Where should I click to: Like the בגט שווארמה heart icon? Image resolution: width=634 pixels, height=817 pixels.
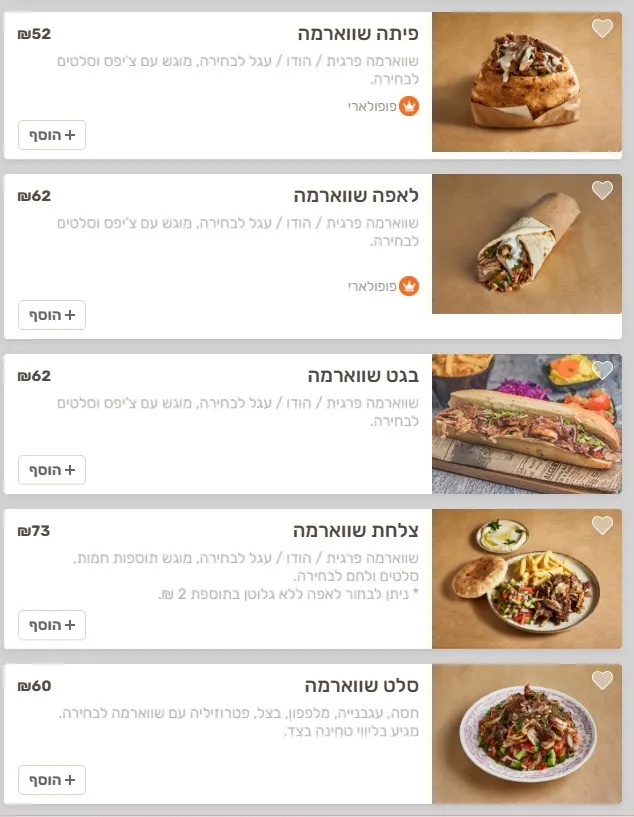pyautogui.click(x=602, y=370)
